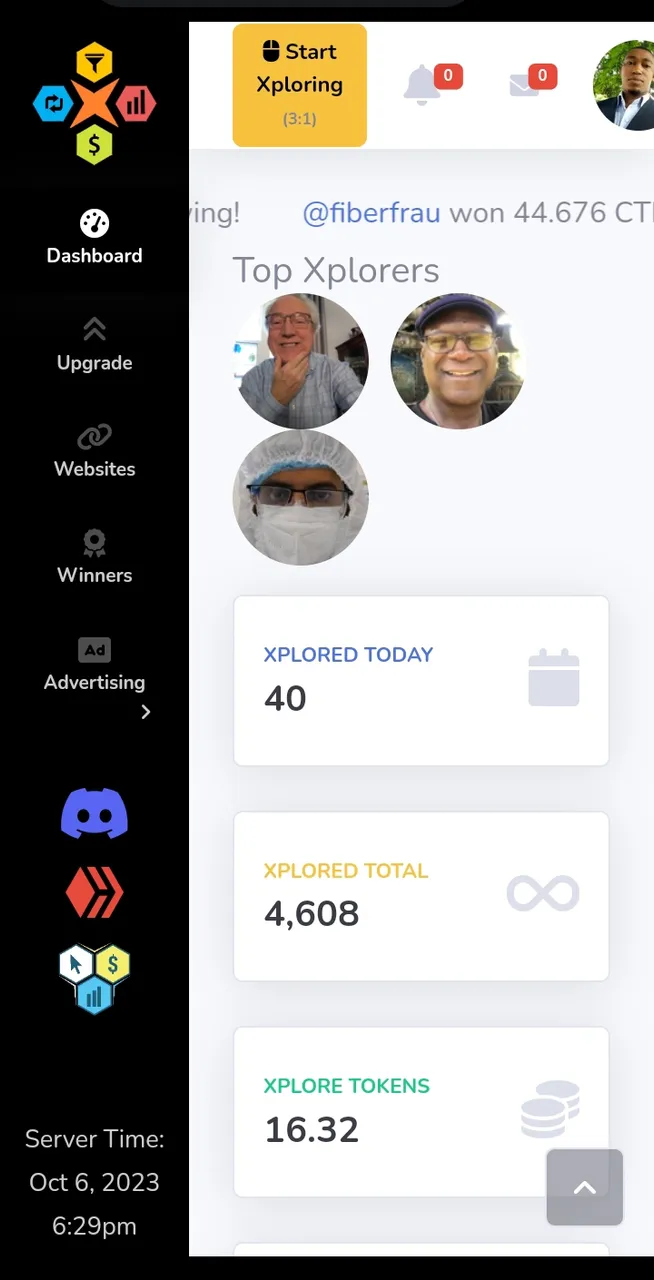Open the red Hive icon link
654x1280 pixels.
click(94, 893)
